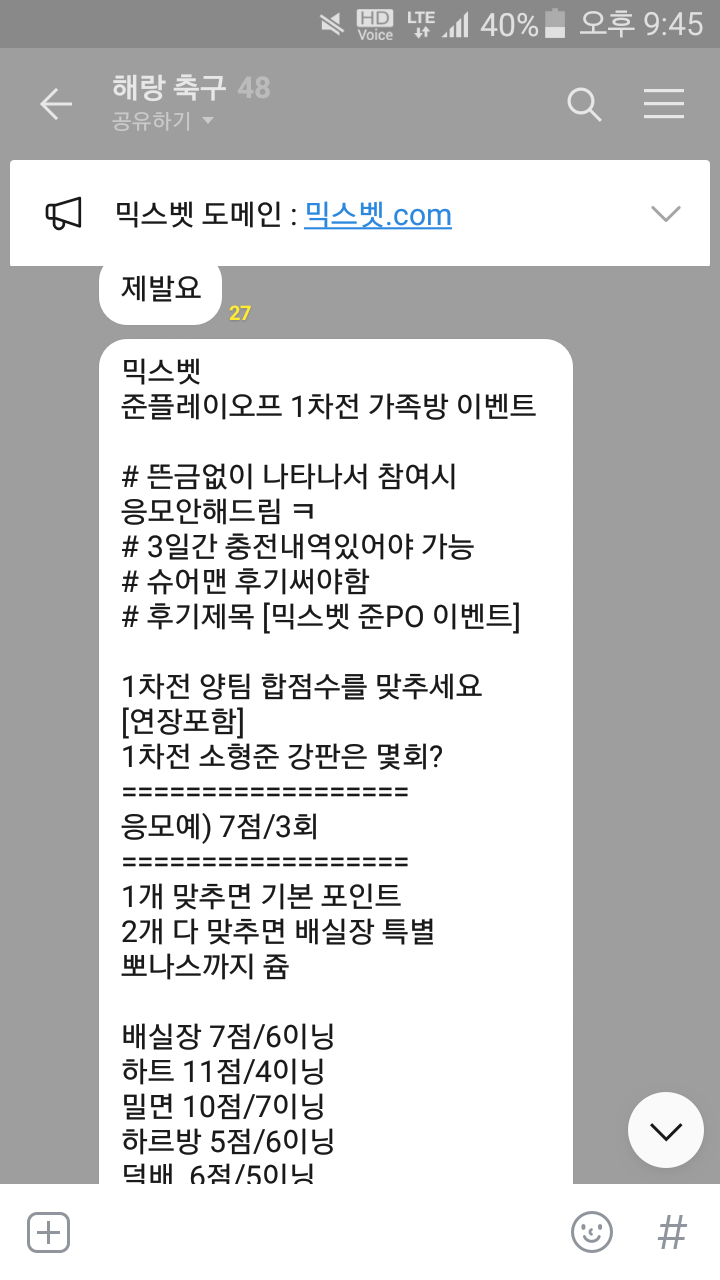The width and height of the screenshot is (720, 1280).
Task: Open the emoticon picker
Action: [x=591, y=1232]
